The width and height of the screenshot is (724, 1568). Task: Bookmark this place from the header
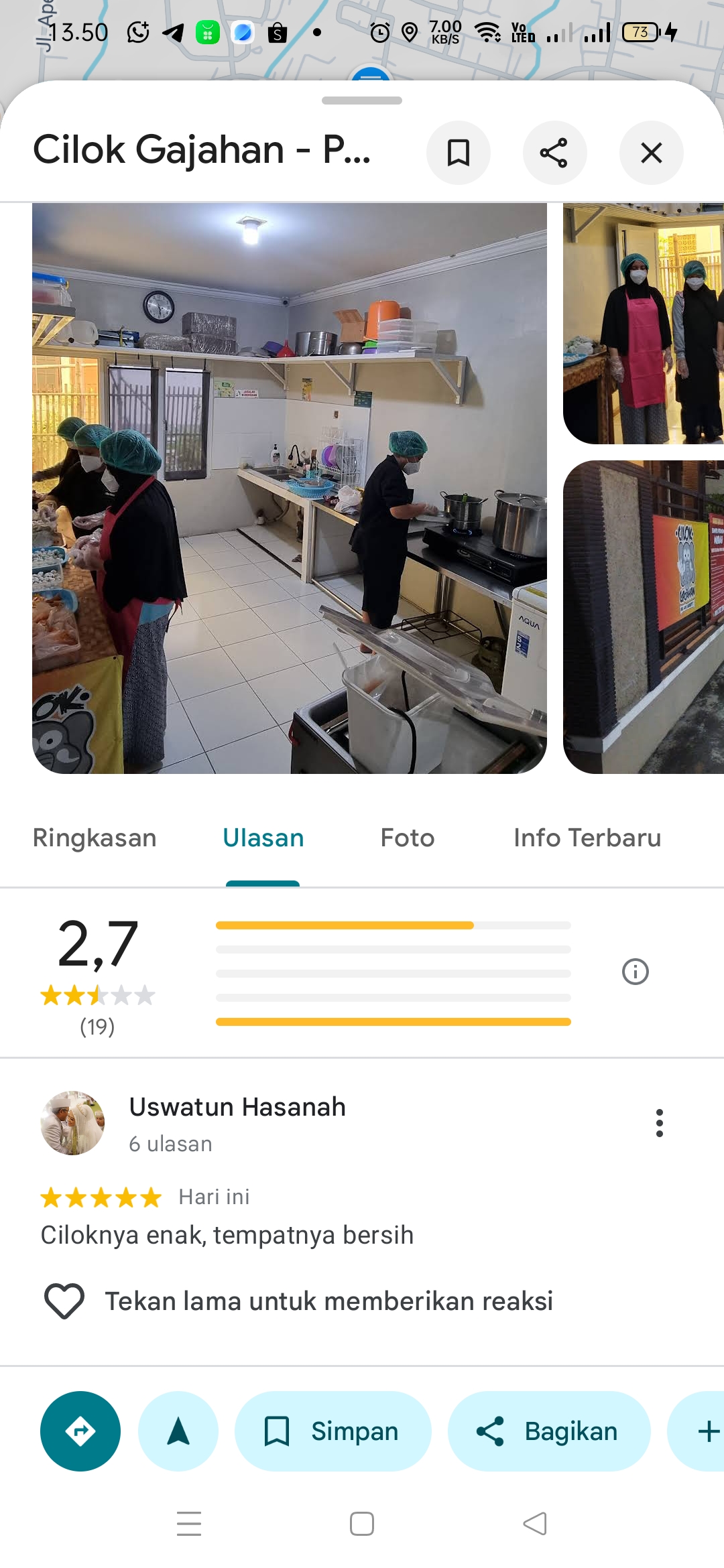459,153
